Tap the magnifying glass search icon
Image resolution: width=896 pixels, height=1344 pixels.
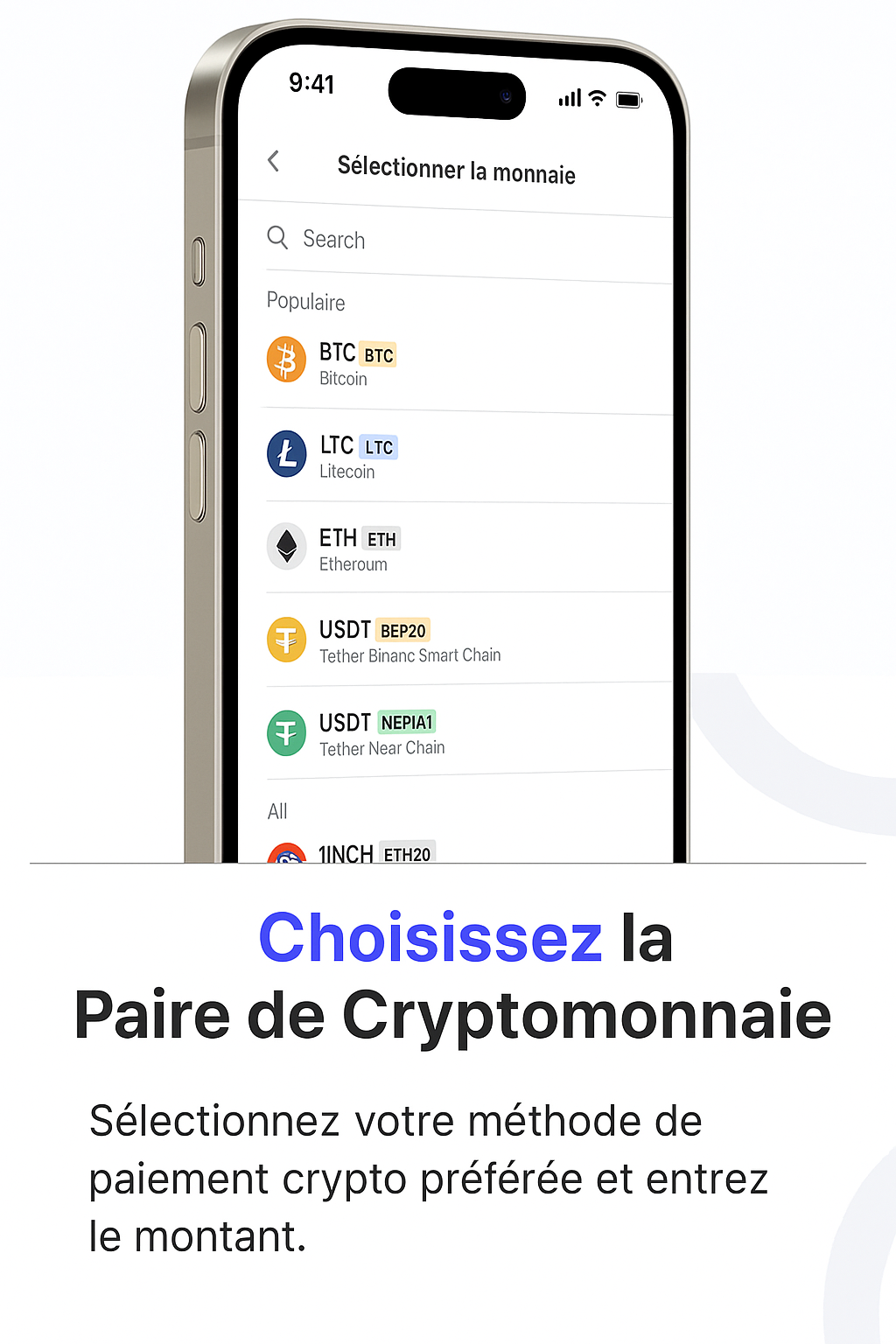click(277, 238)
